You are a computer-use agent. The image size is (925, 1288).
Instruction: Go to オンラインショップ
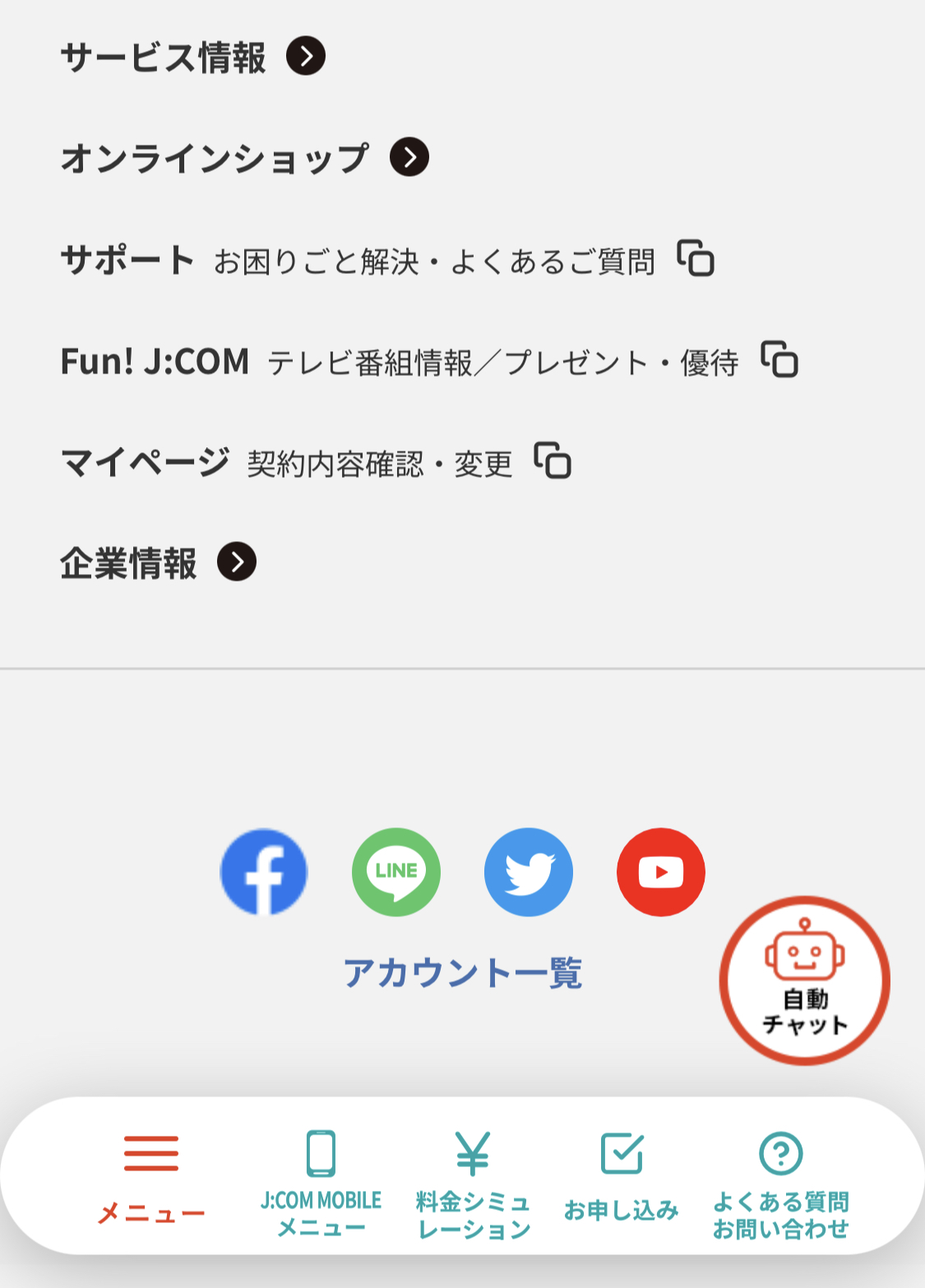point(244,157)
